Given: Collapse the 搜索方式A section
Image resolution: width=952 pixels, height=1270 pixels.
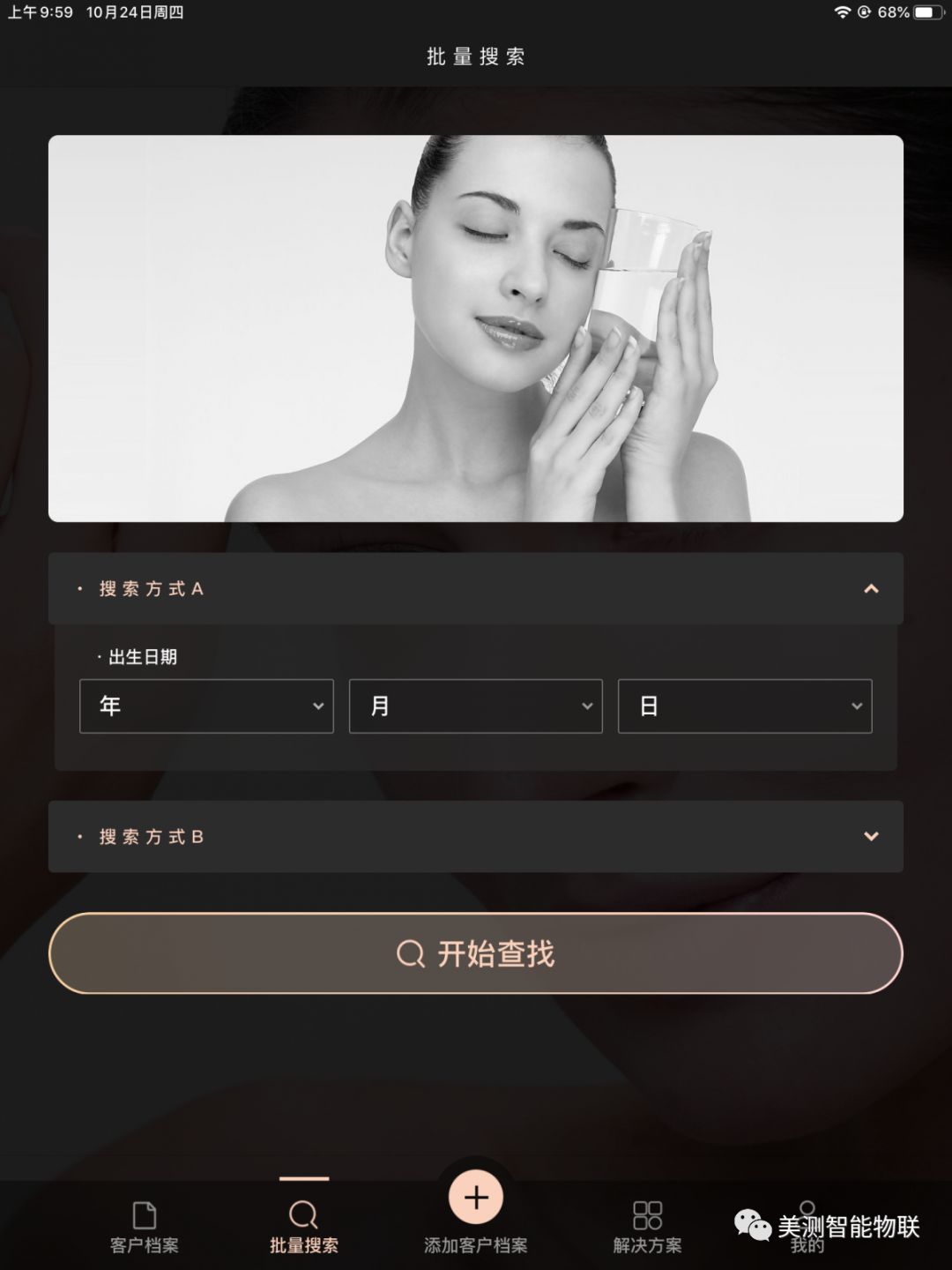Looking at the screenshot, I should point(871,589).
